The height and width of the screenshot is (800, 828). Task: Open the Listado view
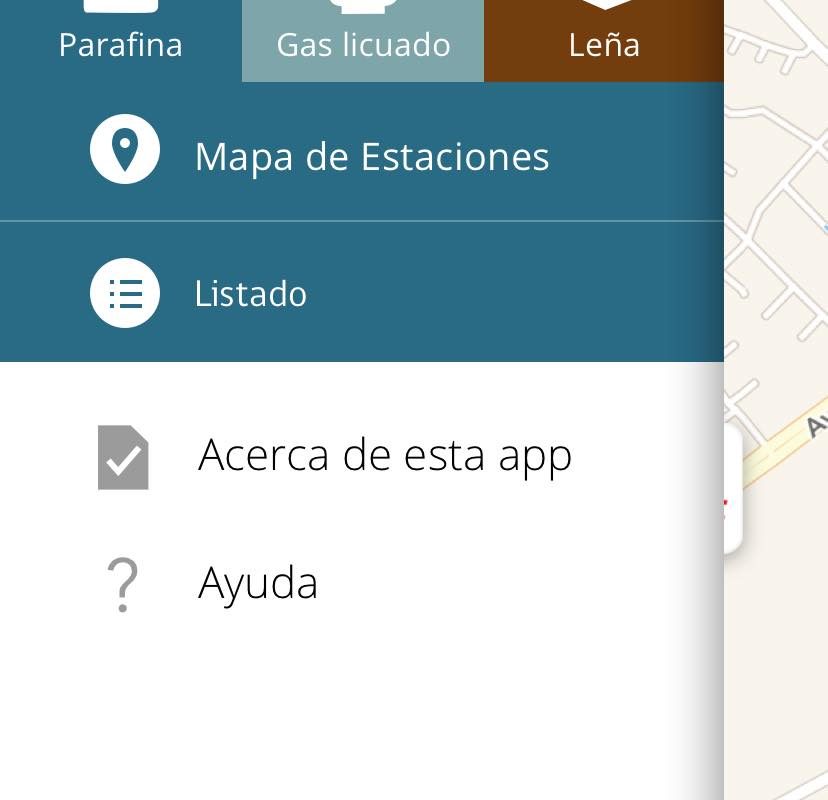click(250, 294)
